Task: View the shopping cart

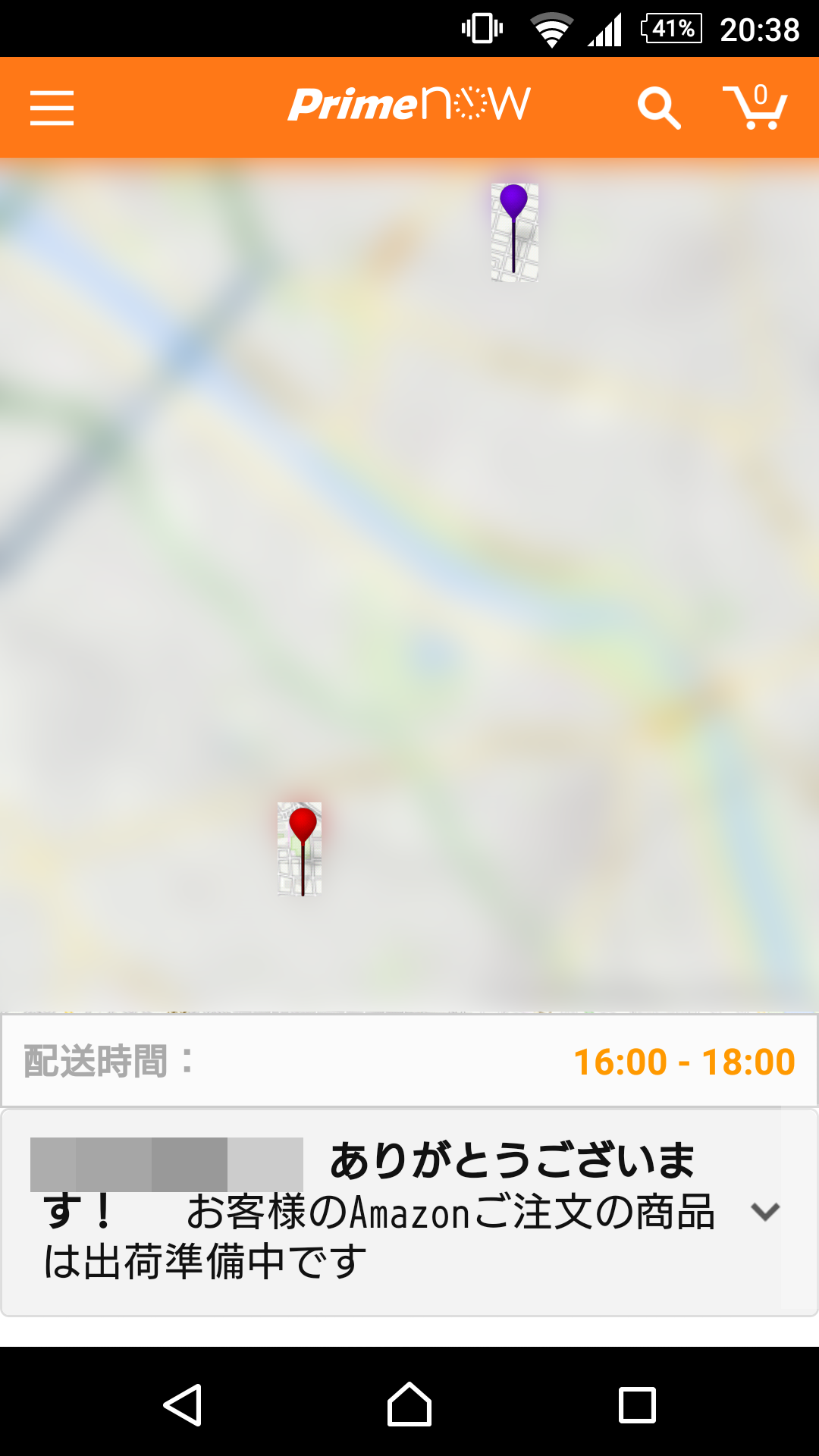Action: click(755, 106)
